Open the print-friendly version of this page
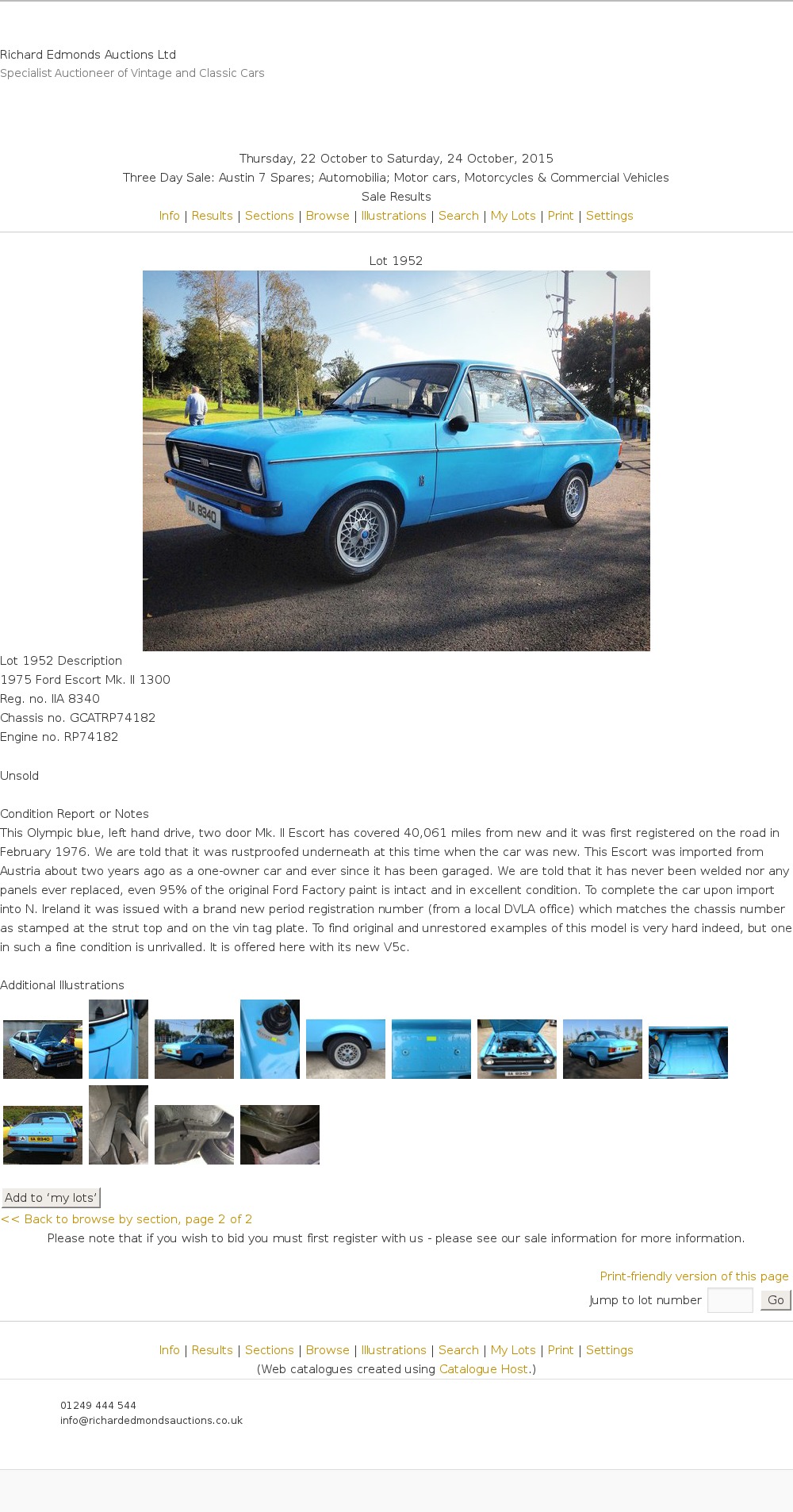793x1512 pixels. click(x=694, y=1276)
